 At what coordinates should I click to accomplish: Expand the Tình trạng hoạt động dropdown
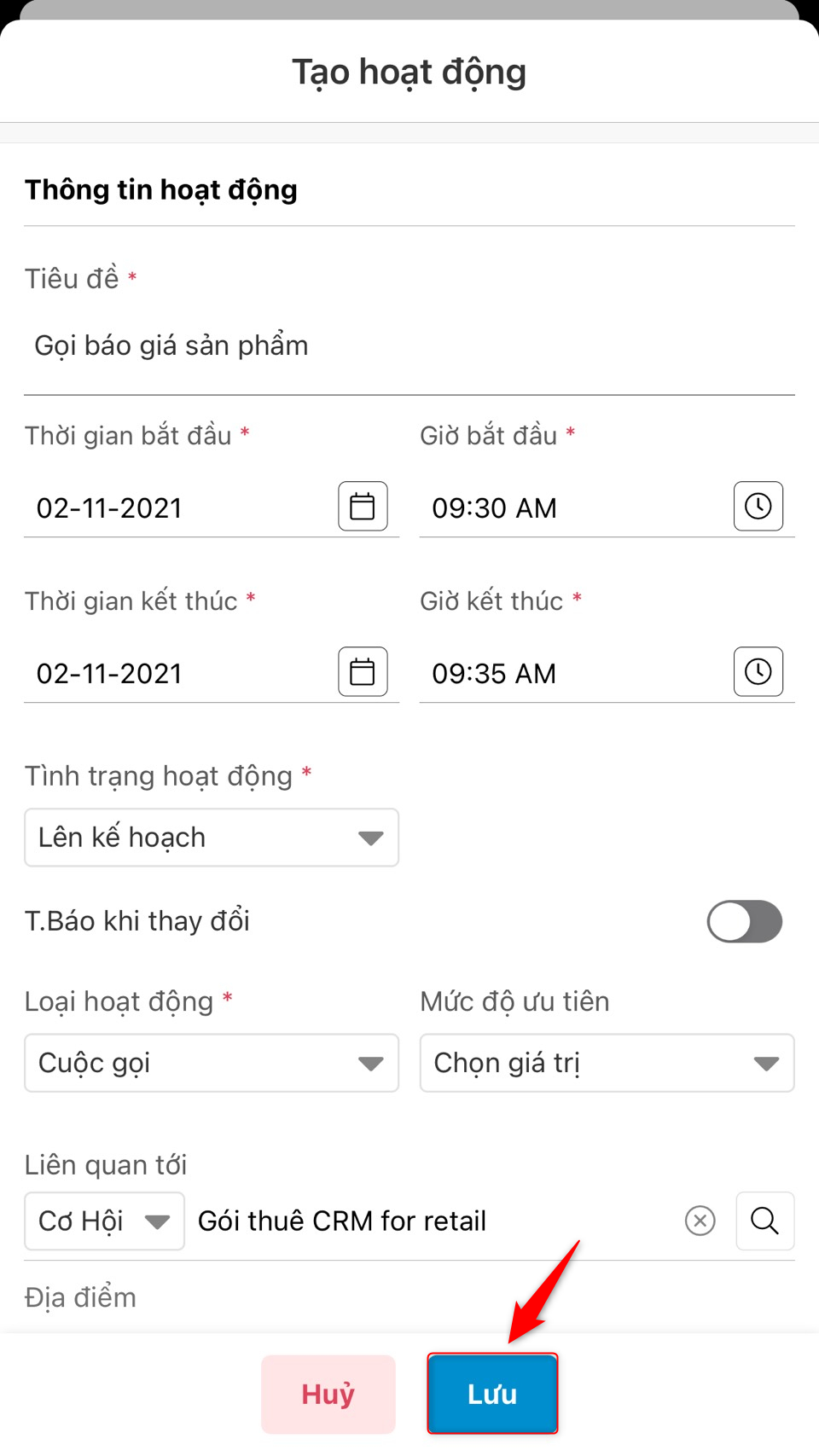[x=211, y=838]
